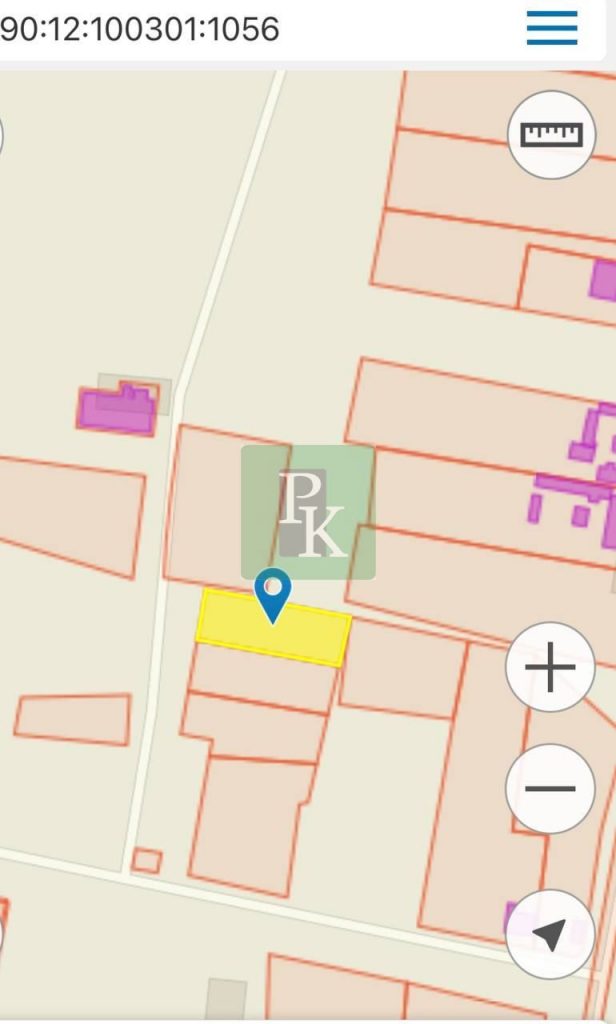616x1024 pixels.
Task: Open the hamburger menu
Action: (552, 28)
